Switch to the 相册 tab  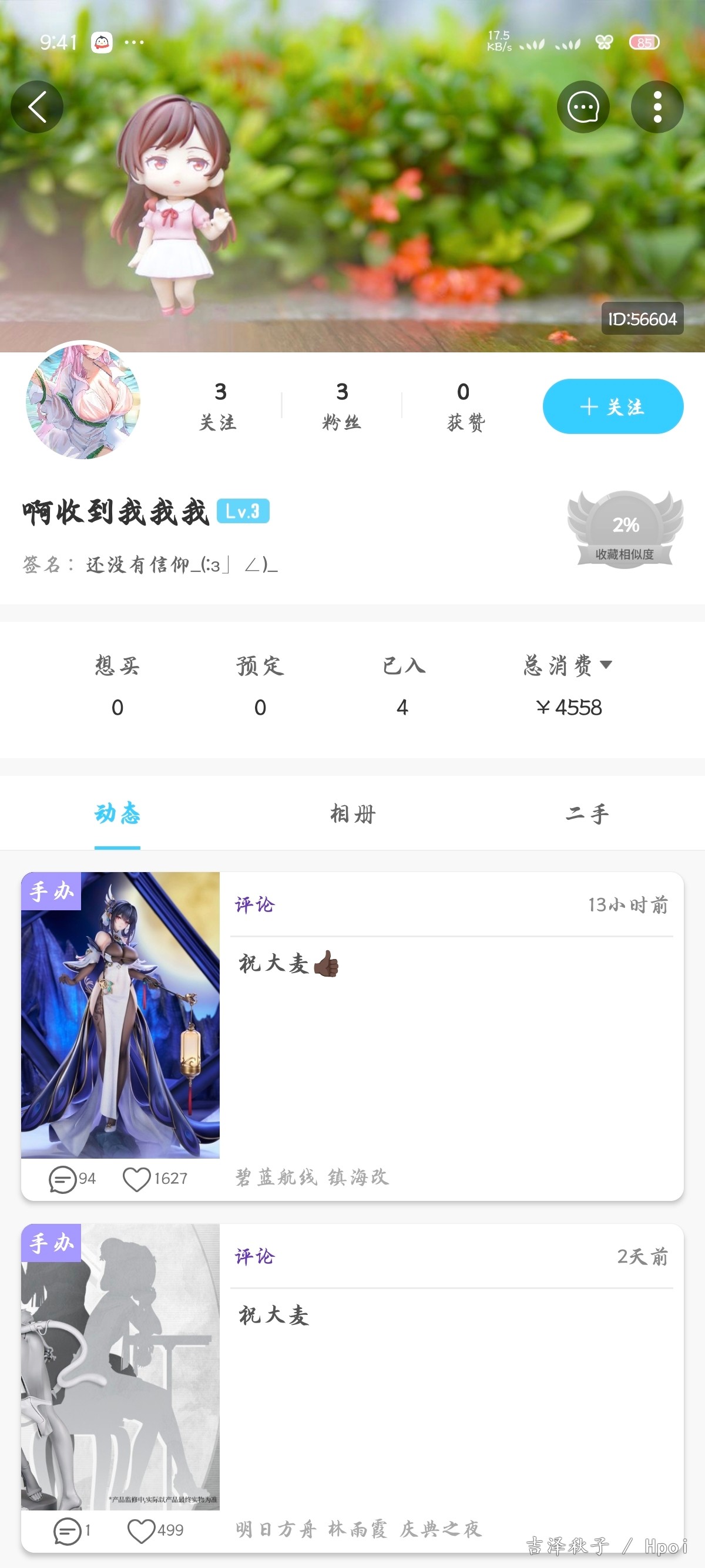pos(352,814)
